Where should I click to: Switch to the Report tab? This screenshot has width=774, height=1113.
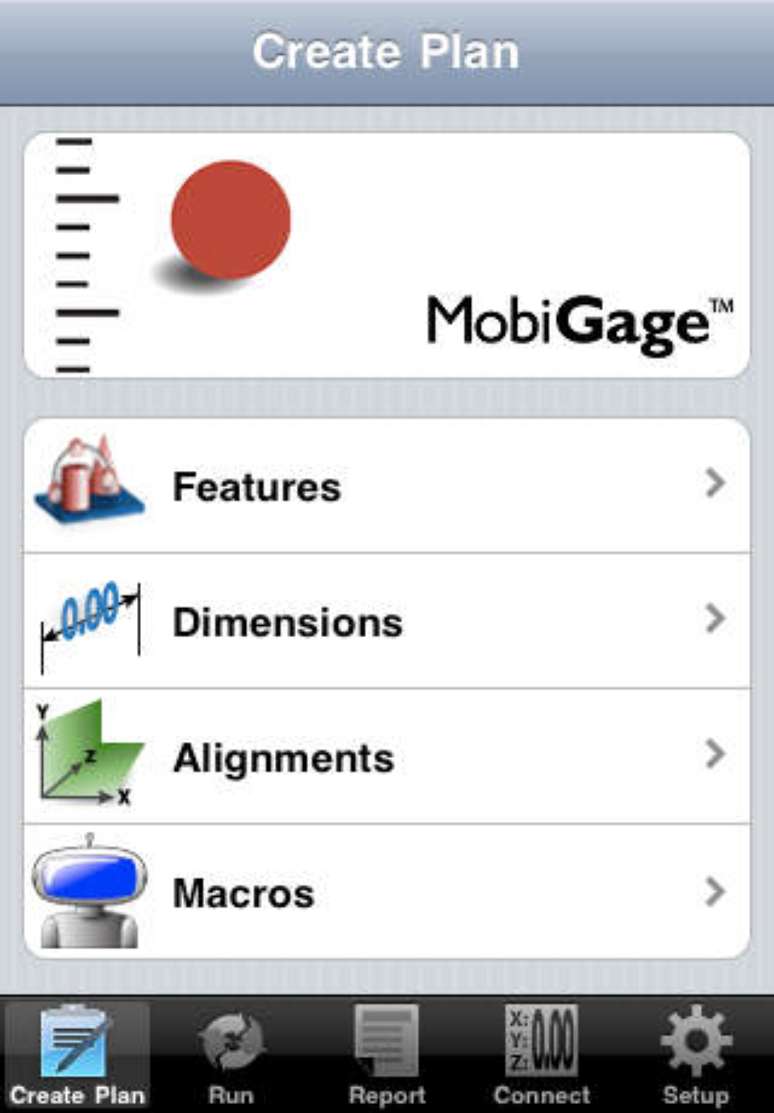coord(386,1055)
